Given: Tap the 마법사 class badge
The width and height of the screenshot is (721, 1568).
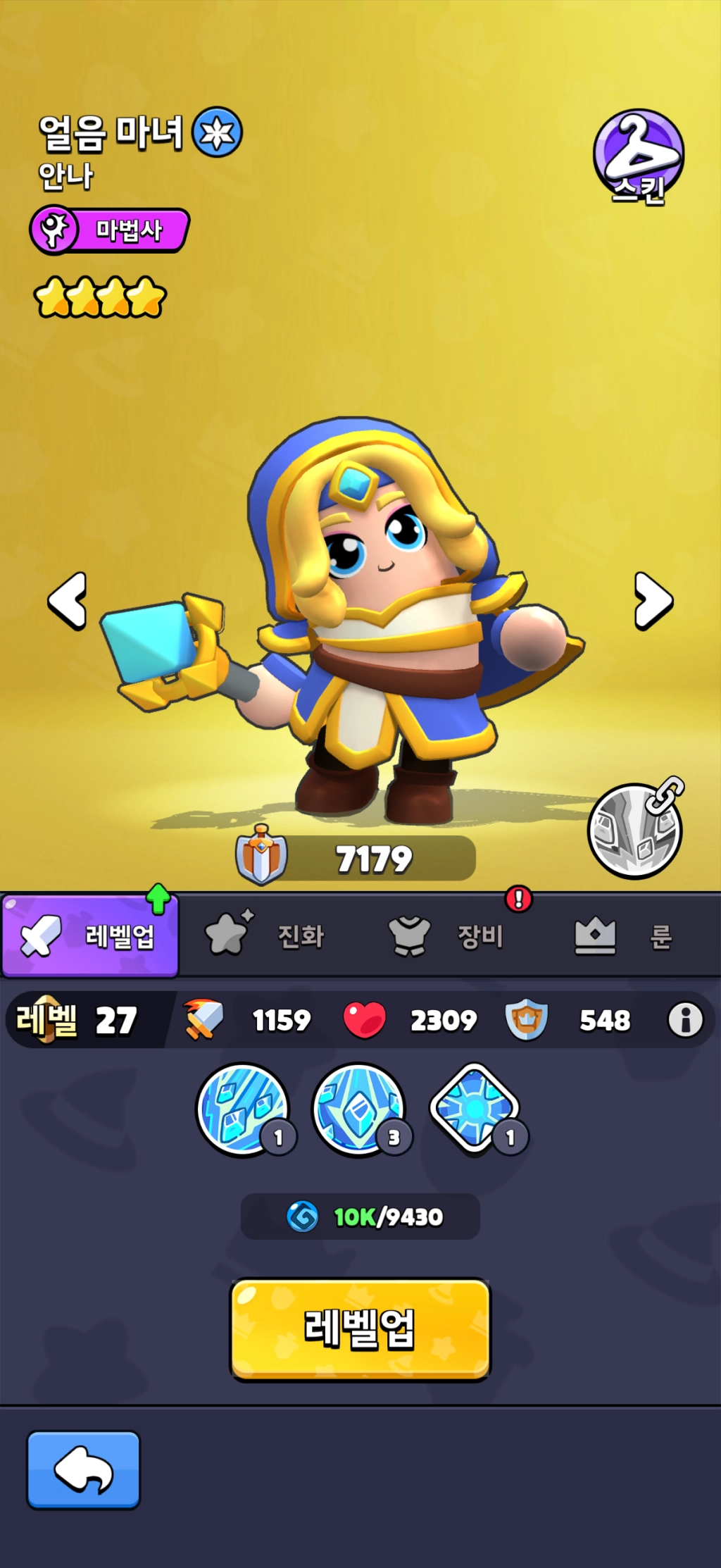Looking at the screenshot, I should [x=110, y=230].
